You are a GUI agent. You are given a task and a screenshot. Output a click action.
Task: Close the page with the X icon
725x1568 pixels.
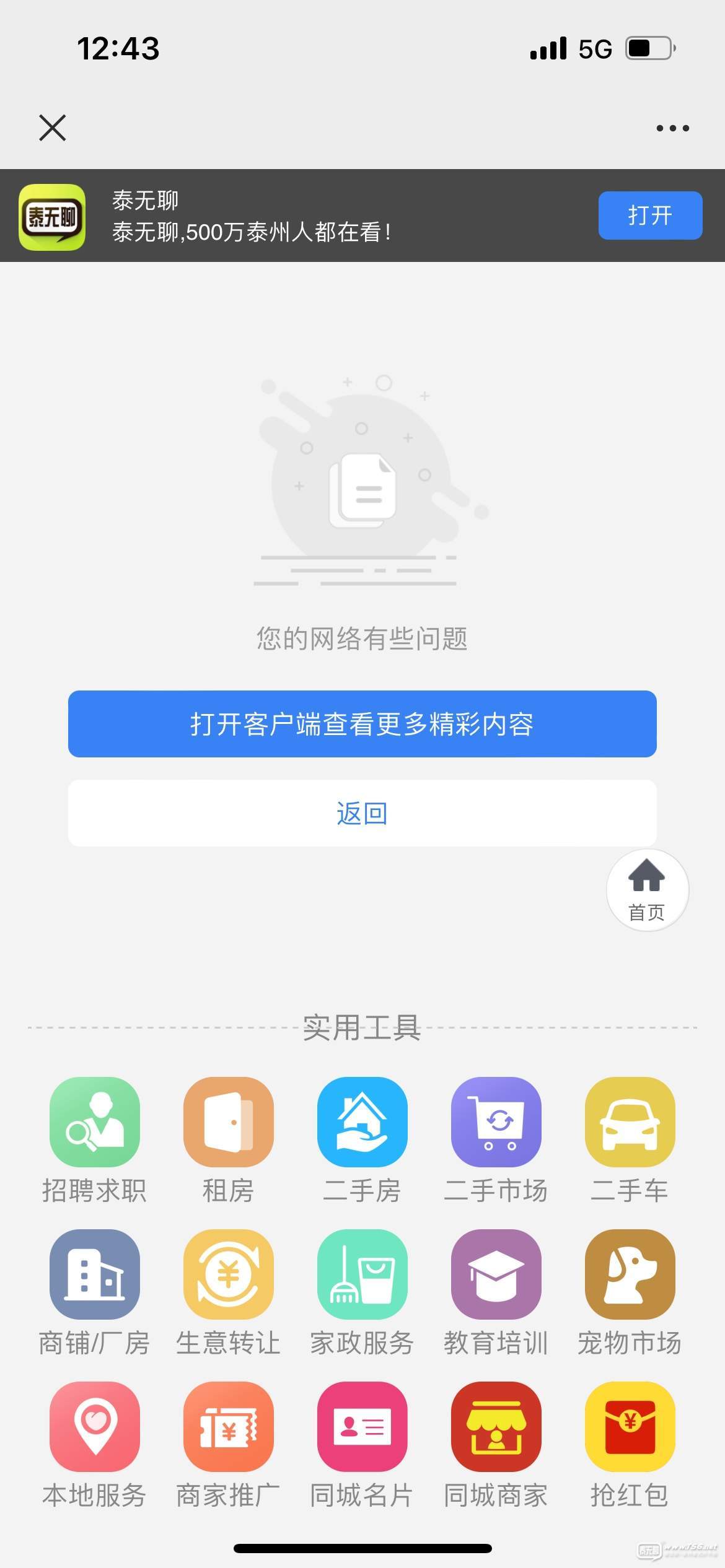coord(53,128)
